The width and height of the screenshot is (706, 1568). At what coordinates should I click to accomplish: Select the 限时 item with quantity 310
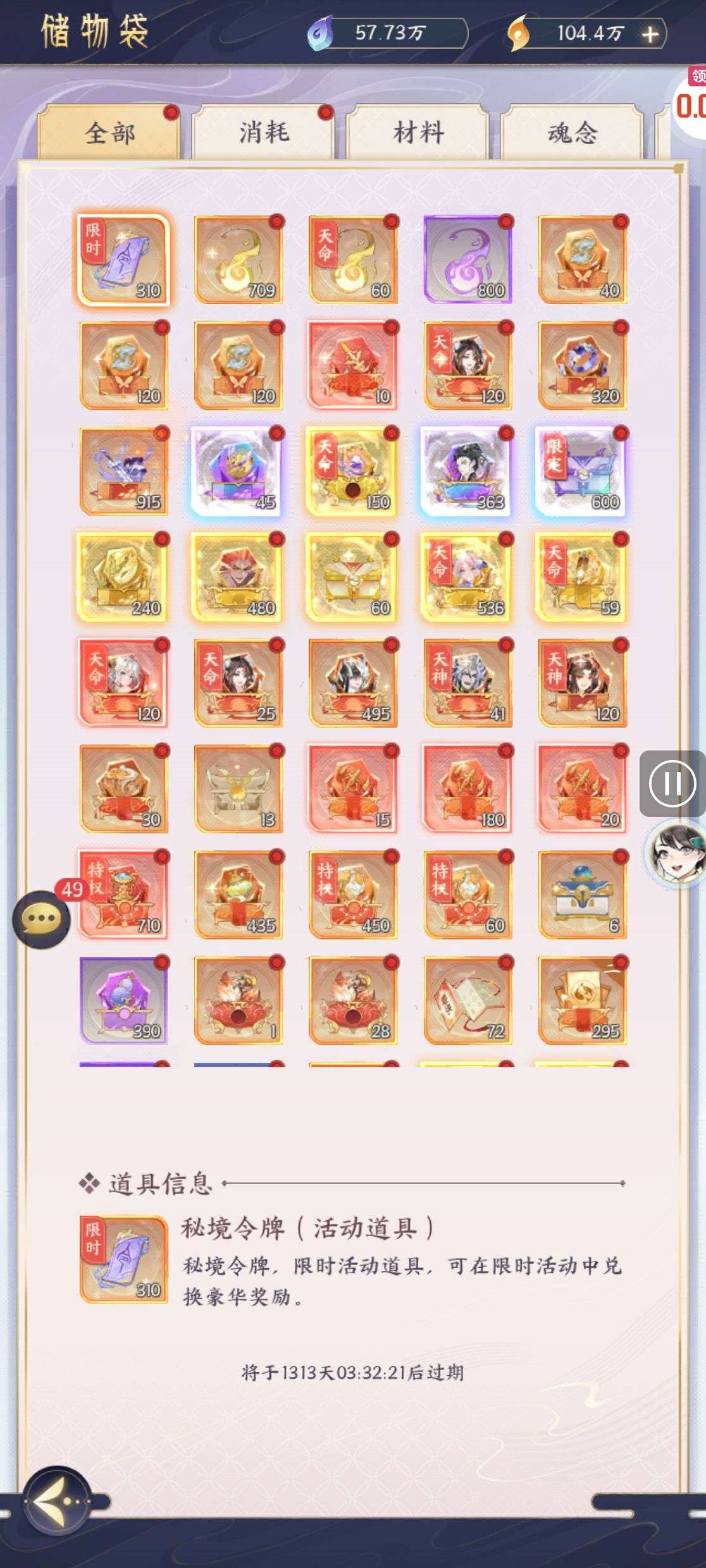(123, 260)
